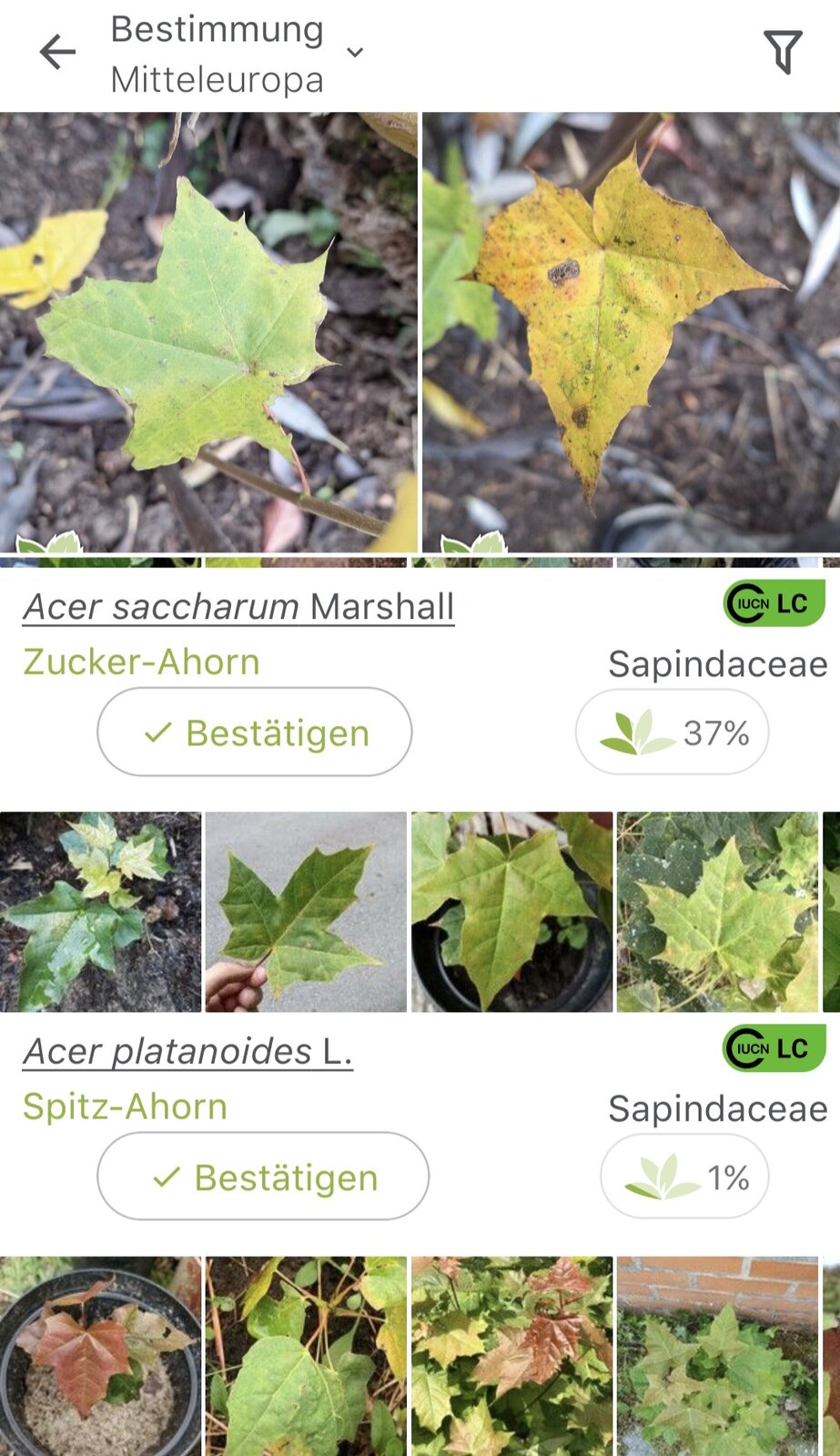Go back using the arrow icon

(57, 53)
